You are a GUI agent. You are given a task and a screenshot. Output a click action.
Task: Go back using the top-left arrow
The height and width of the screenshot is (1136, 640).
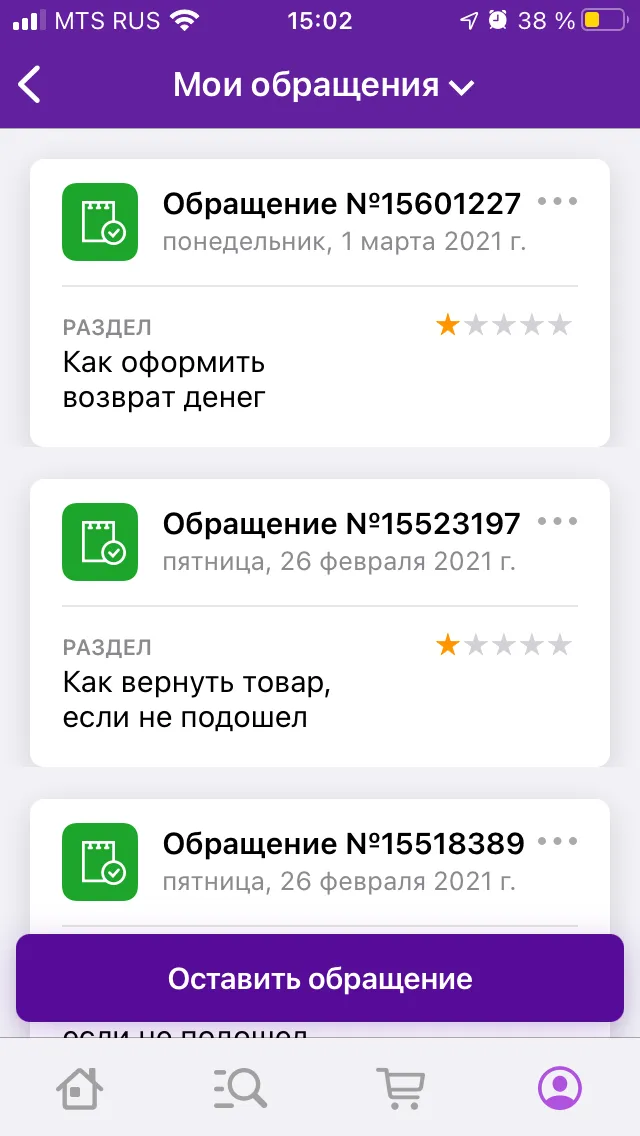[30, 85]
